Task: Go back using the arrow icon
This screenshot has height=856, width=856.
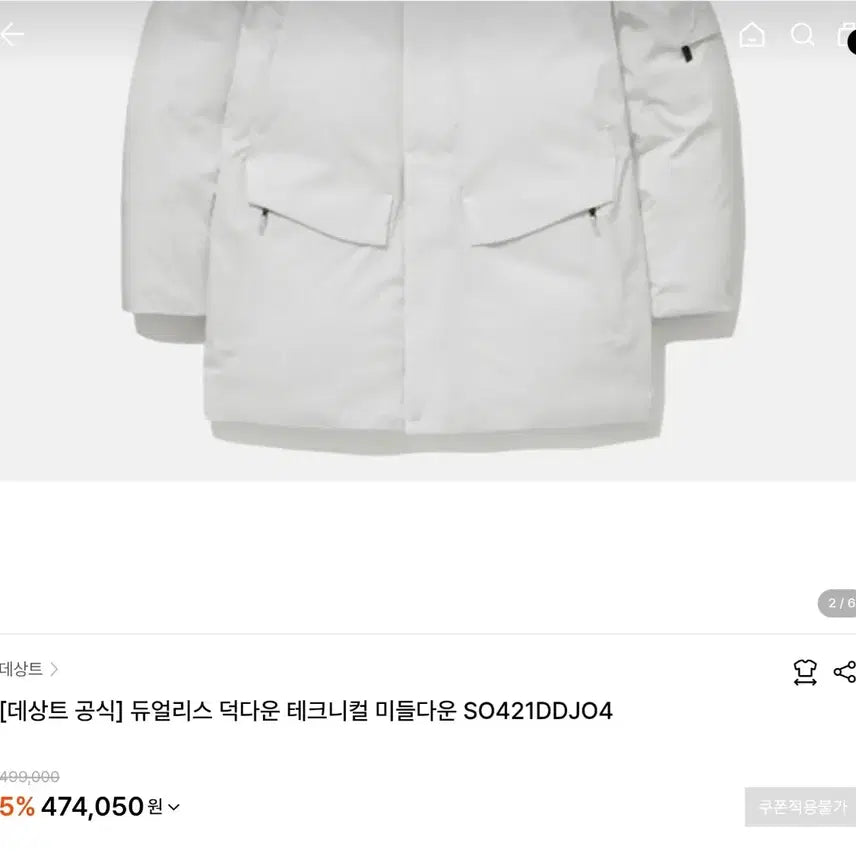Action: point(10,36)
